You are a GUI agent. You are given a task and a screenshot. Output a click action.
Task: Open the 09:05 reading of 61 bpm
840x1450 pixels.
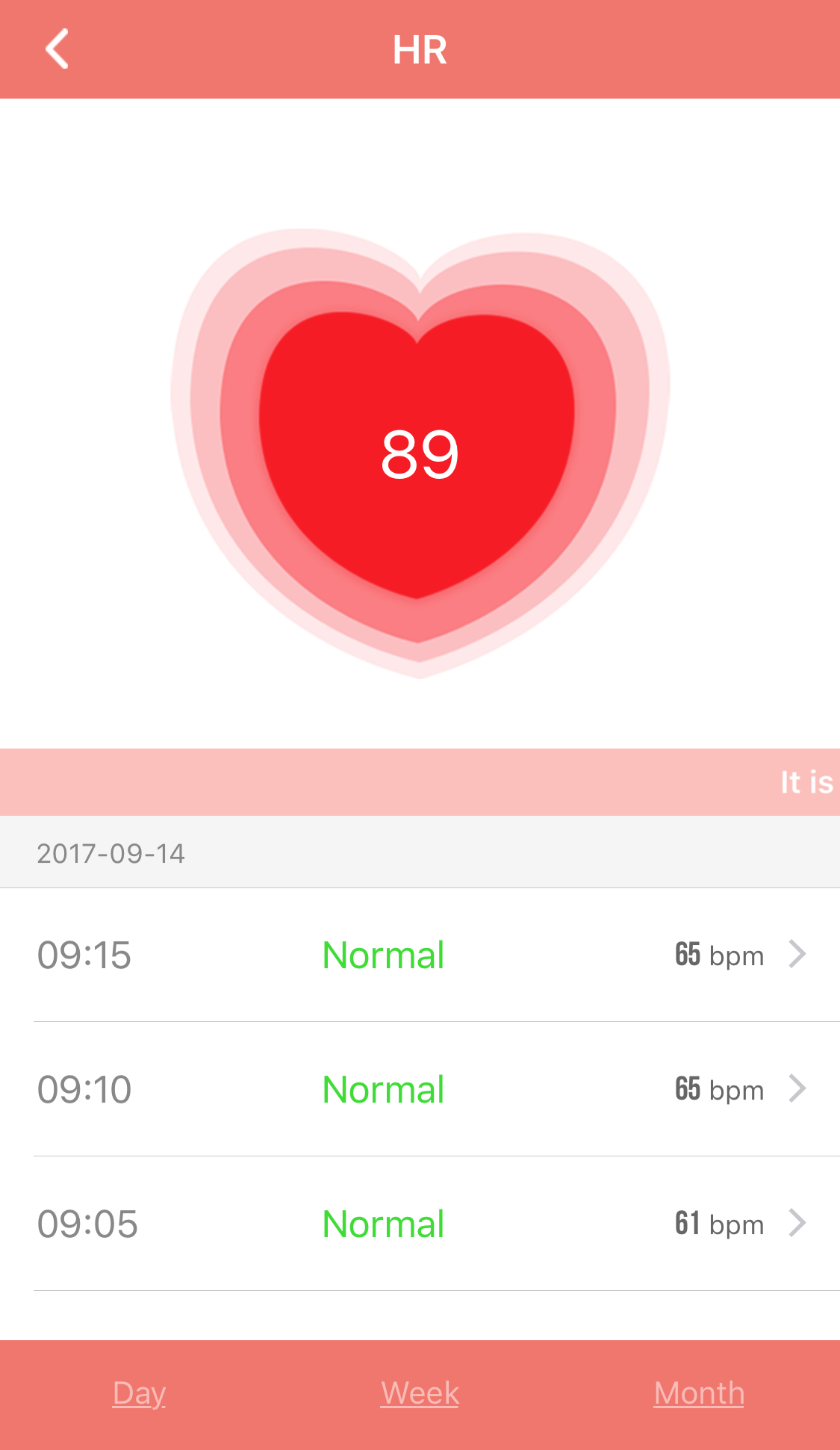[420, 1224]
